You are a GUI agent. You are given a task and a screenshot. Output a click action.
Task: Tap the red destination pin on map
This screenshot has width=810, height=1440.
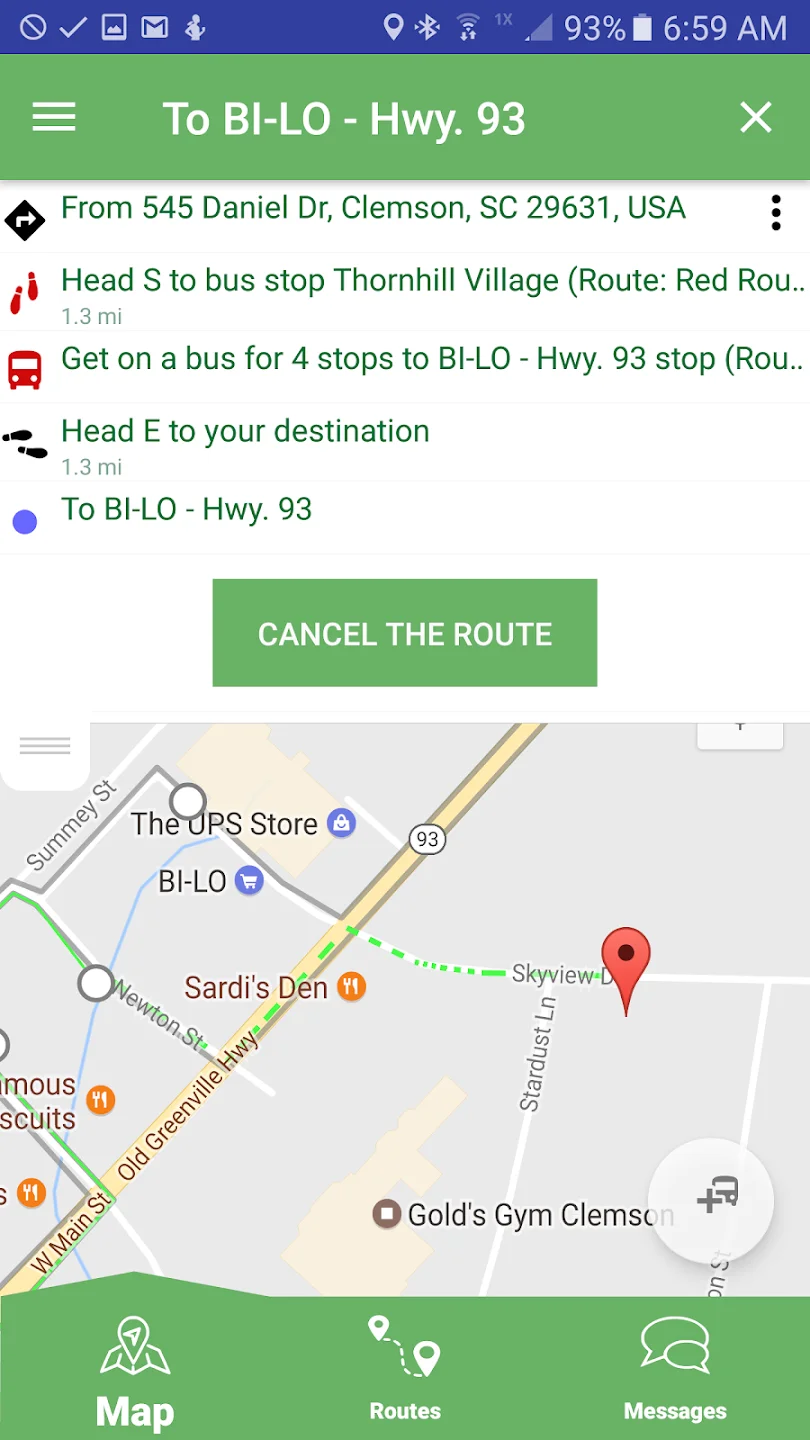tap(626, 963)
